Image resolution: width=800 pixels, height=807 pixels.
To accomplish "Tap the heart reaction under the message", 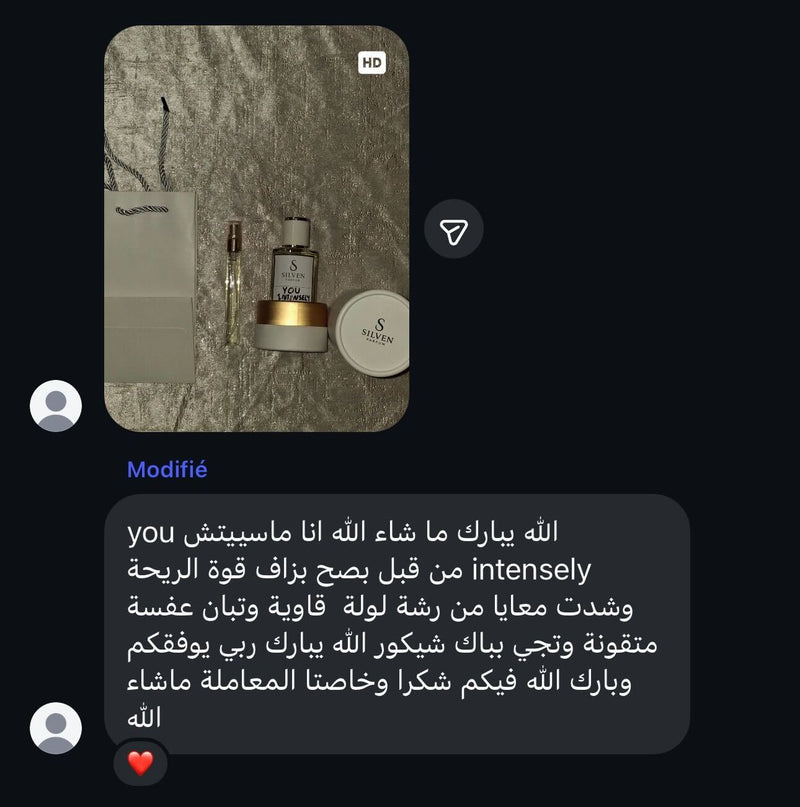I will tap(141, 764).
